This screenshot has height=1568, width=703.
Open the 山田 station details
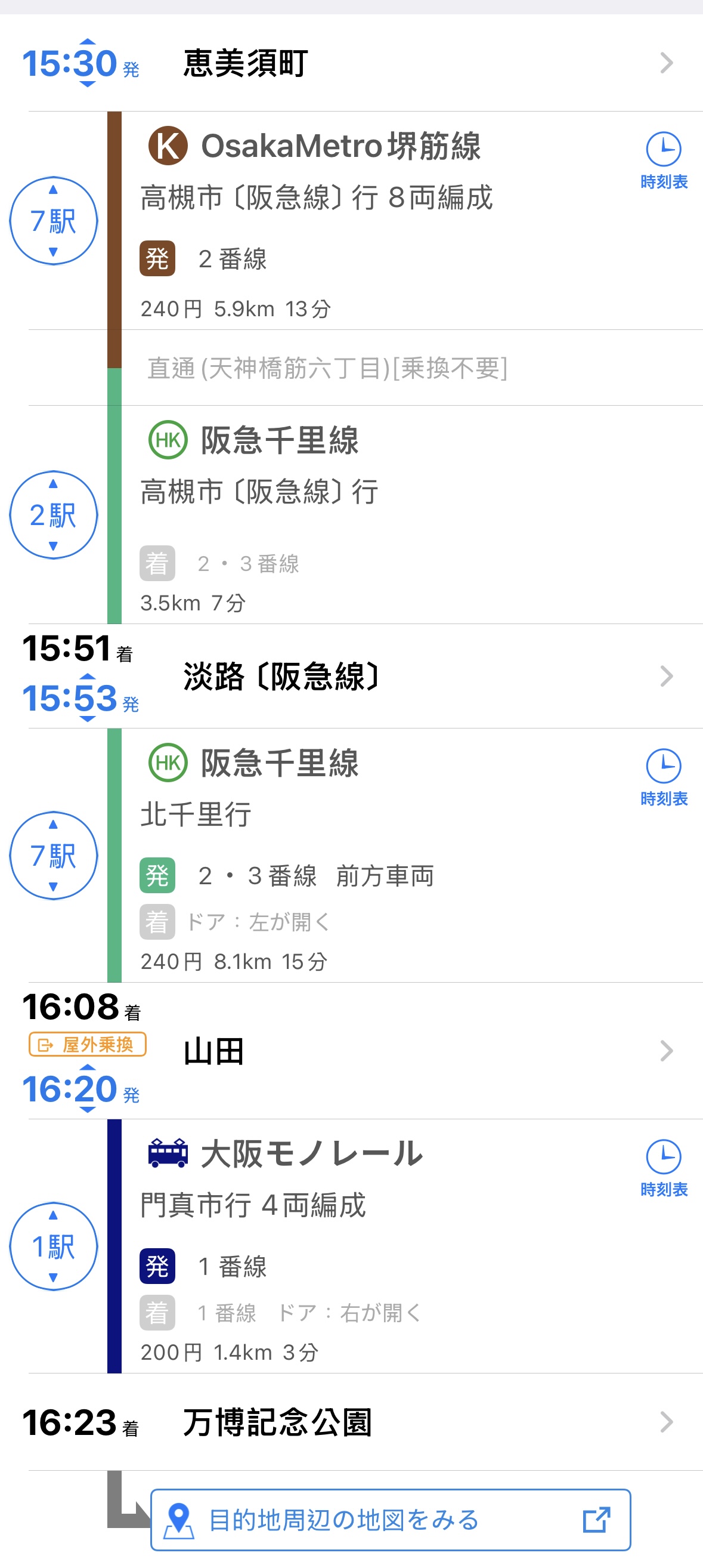tap(426, 1051)
